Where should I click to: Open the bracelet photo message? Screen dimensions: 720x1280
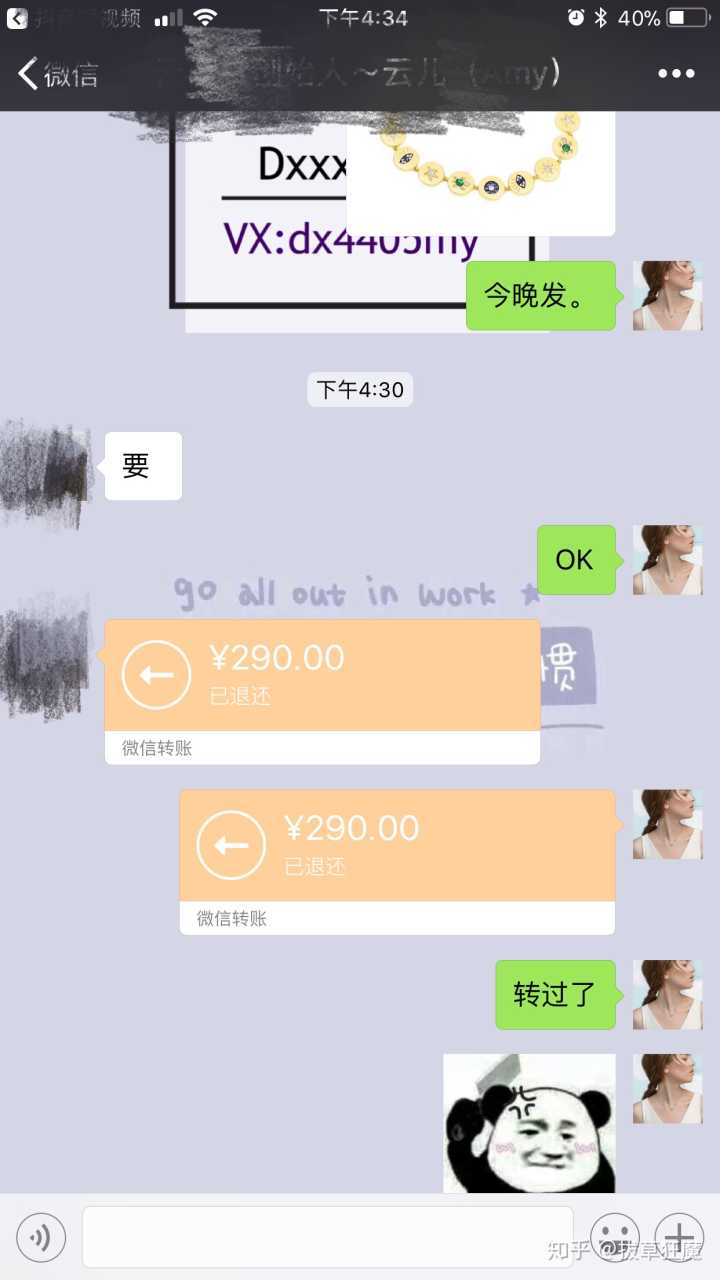[x=480, y=170]
